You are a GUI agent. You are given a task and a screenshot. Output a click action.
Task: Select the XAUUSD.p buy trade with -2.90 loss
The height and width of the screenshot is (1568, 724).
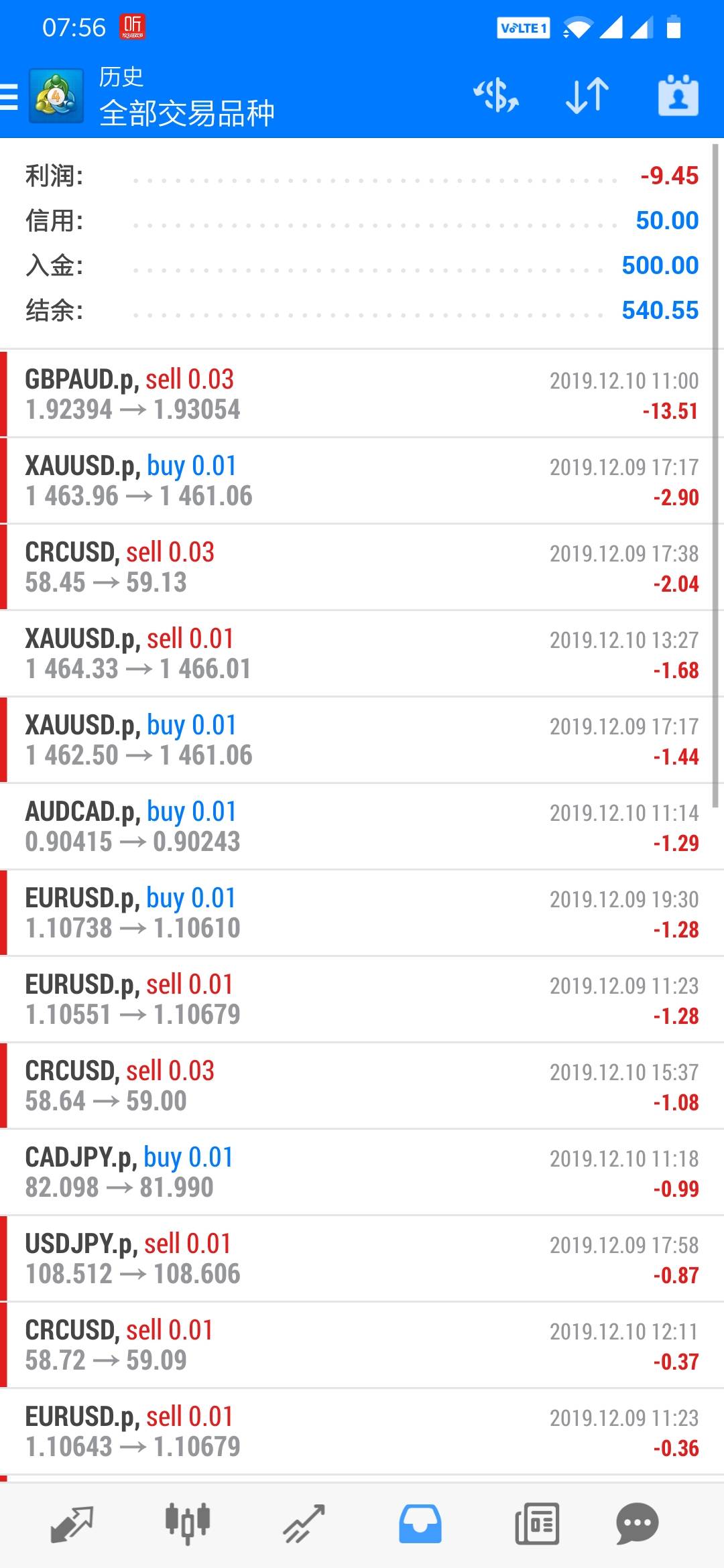click(362, 480)
